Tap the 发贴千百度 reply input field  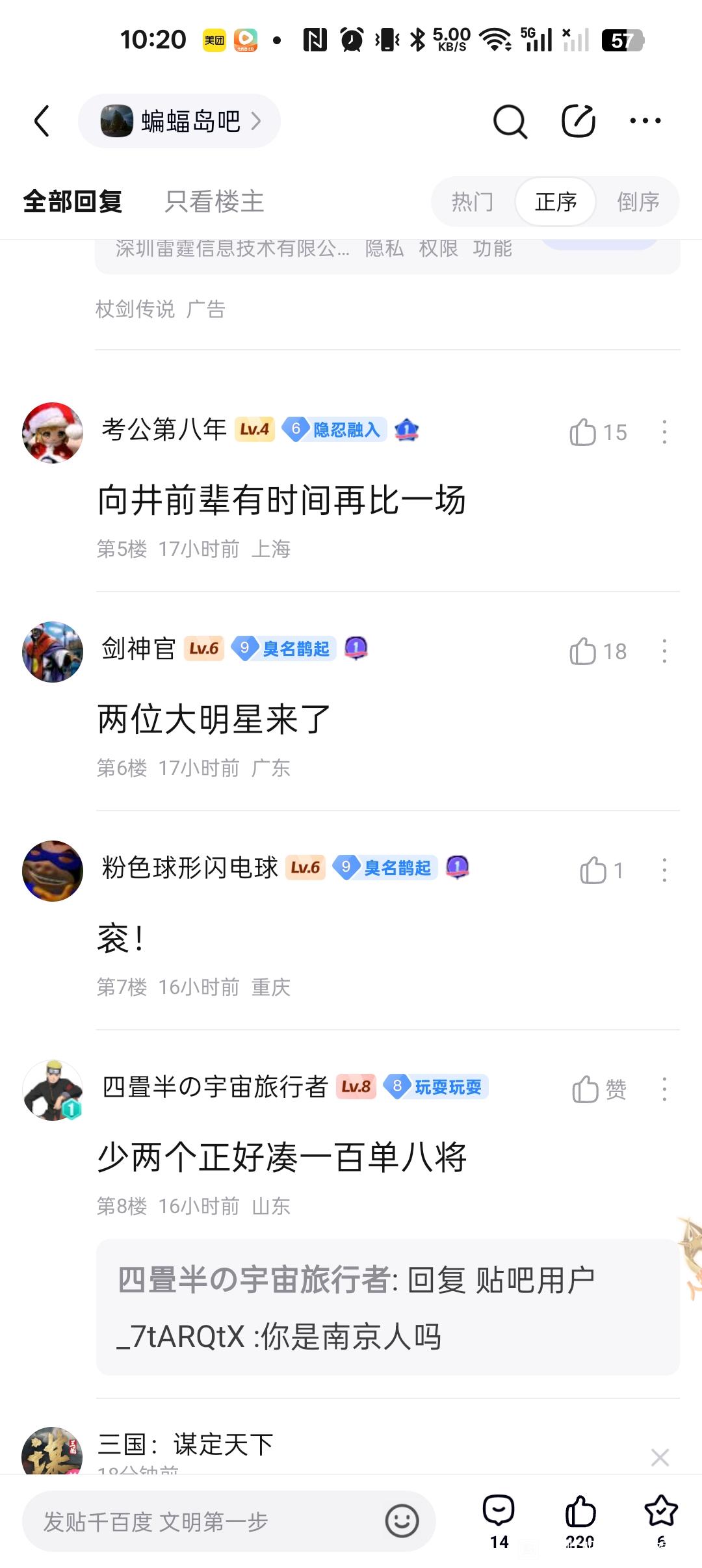195,1521
